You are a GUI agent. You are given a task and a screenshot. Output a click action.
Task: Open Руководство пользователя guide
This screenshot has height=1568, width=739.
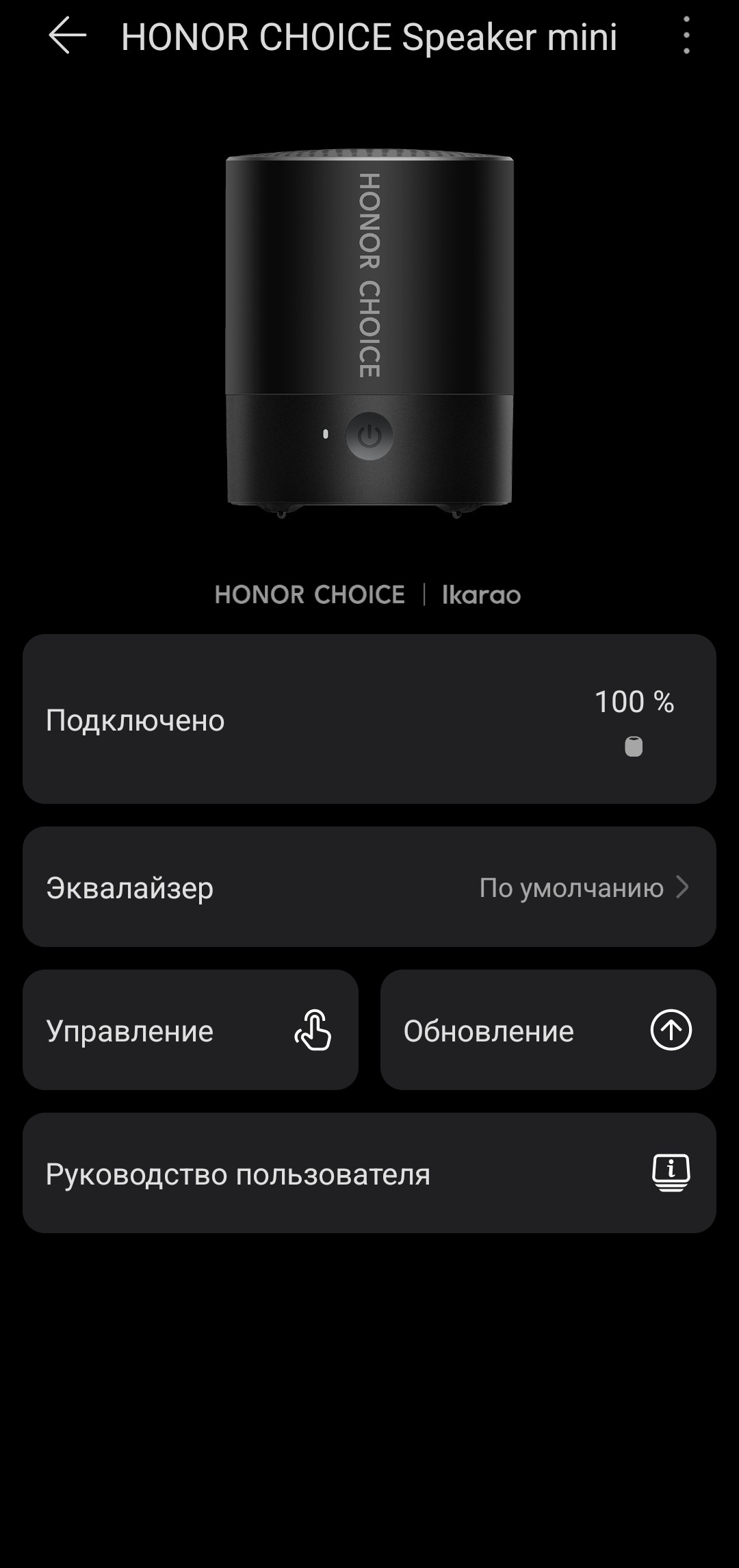point(369,1174)
